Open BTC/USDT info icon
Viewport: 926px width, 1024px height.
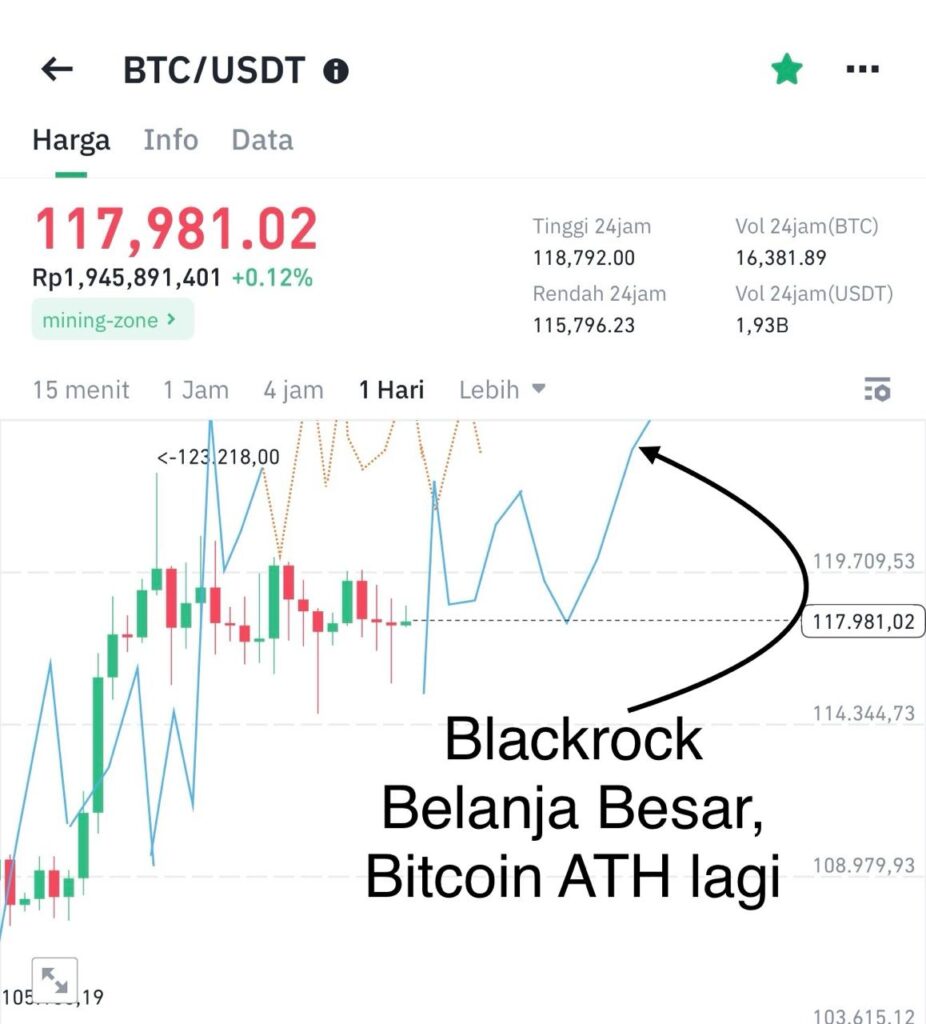coord(336,71)
